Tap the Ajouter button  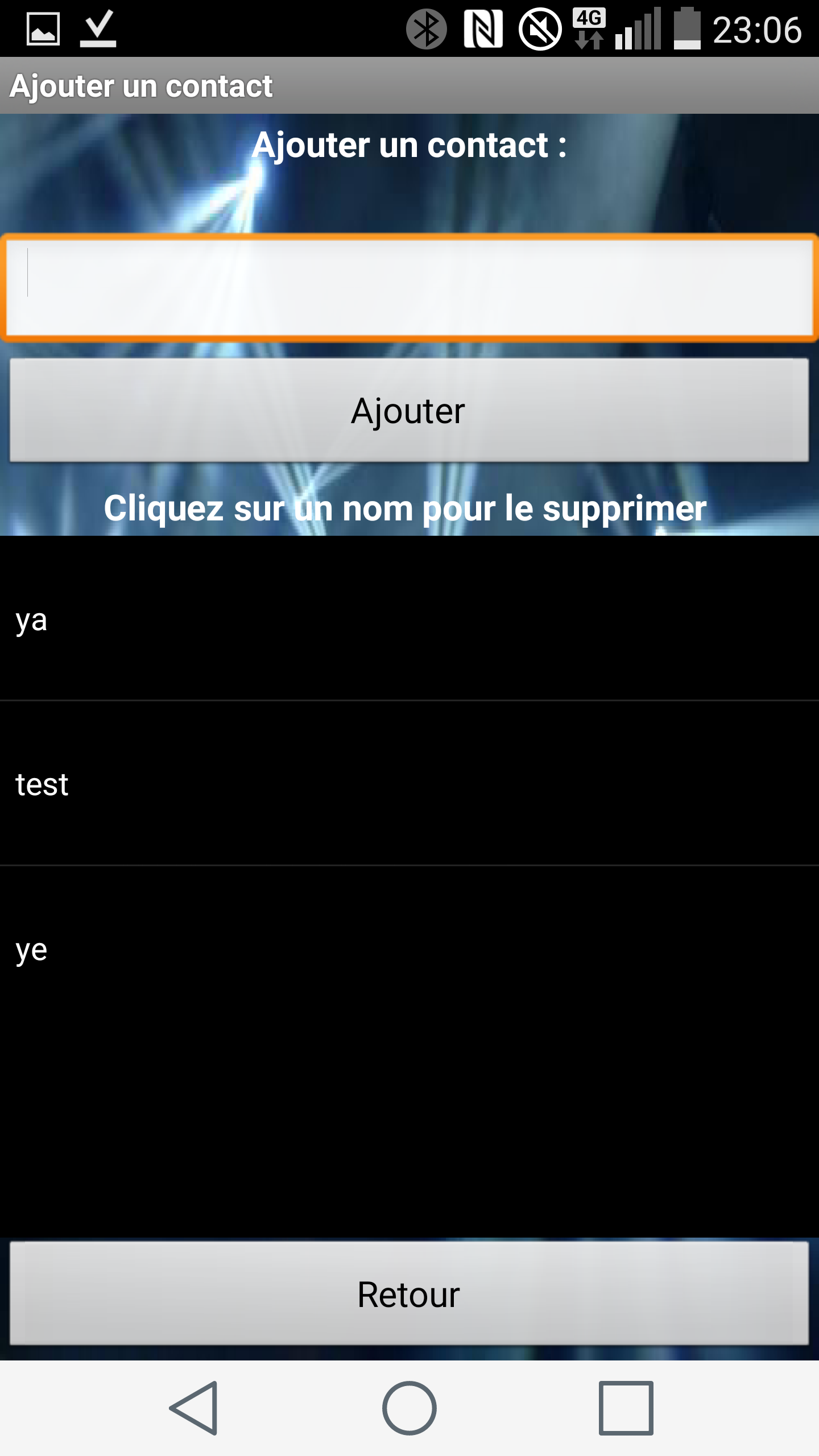coord(409,411)
